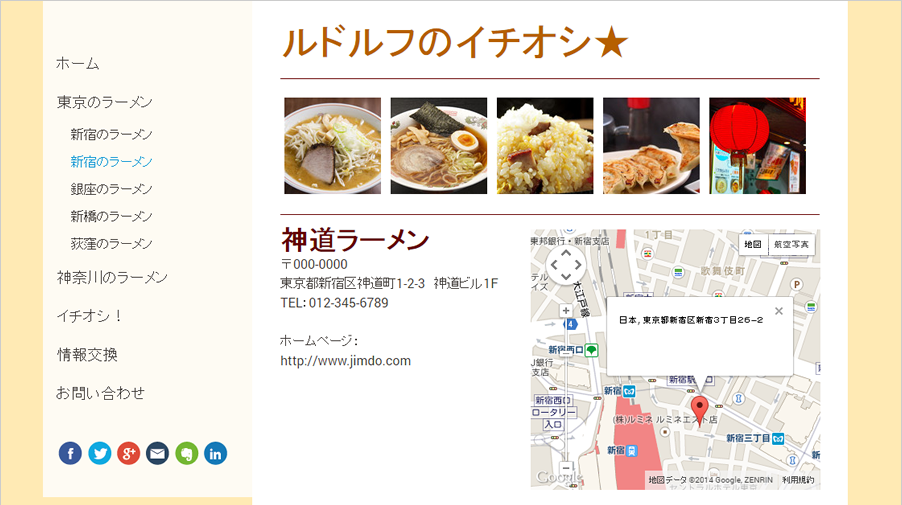Viewport: 902px width, 505px height.
Task: Open the 銀座のラーメン subpage
Action: pyautogui.click(x=111, y=189)
